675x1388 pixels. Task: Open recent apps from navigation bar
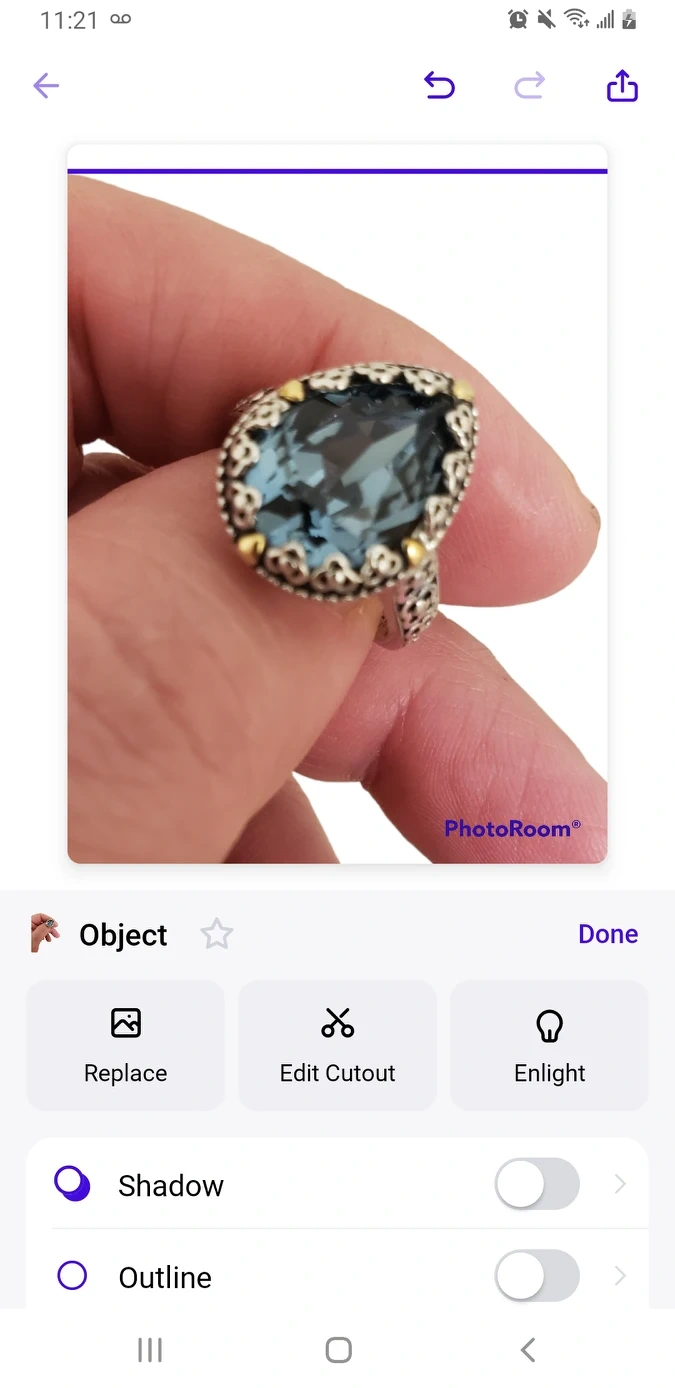point(150,1350)
